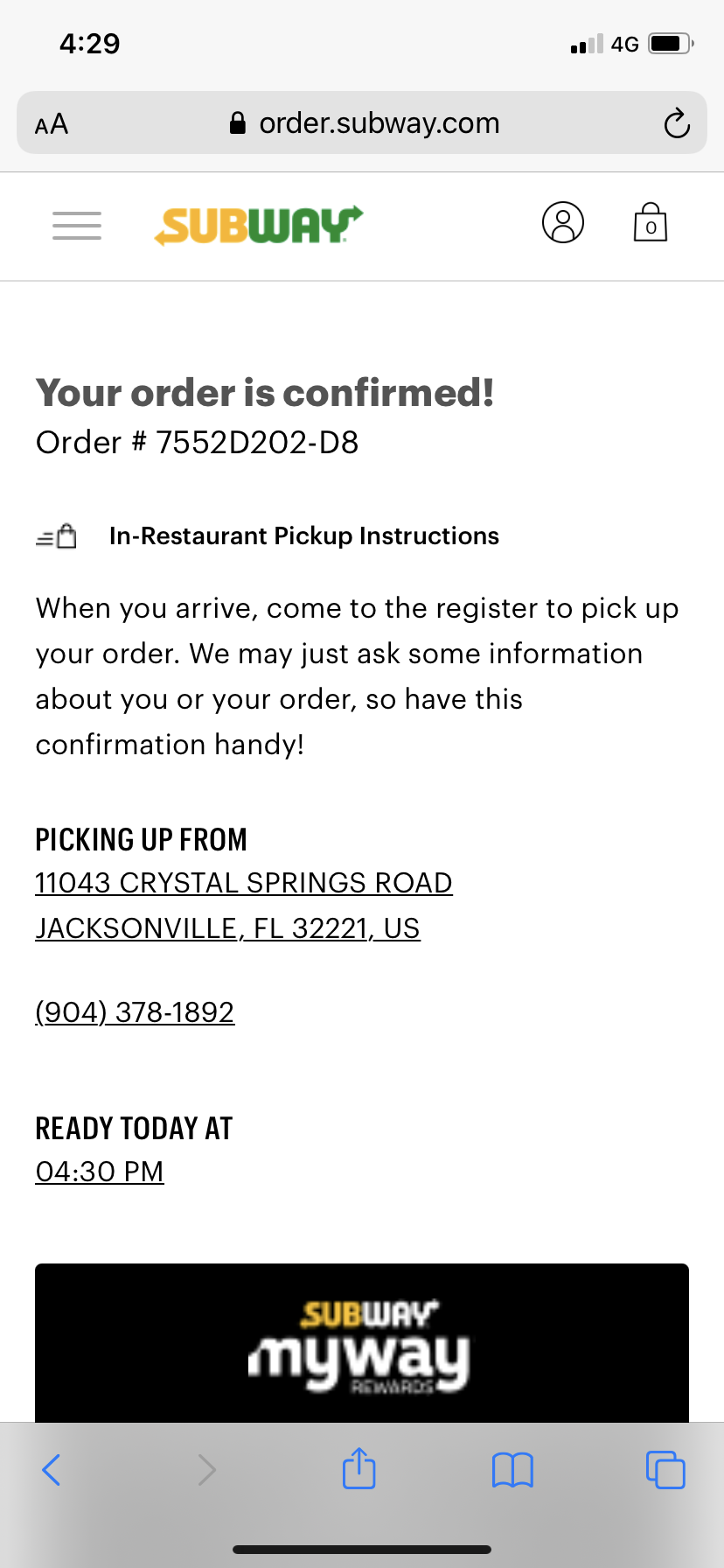Share this confirmation page

coord(359,1468)
